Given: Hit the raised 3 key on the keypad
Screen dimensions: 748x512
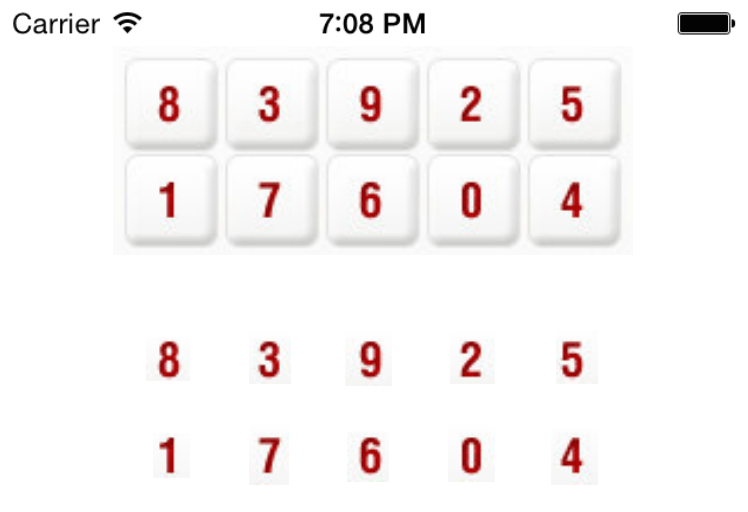Looking at the screenshot, I should pyautogui.click(x=270, y=104).
